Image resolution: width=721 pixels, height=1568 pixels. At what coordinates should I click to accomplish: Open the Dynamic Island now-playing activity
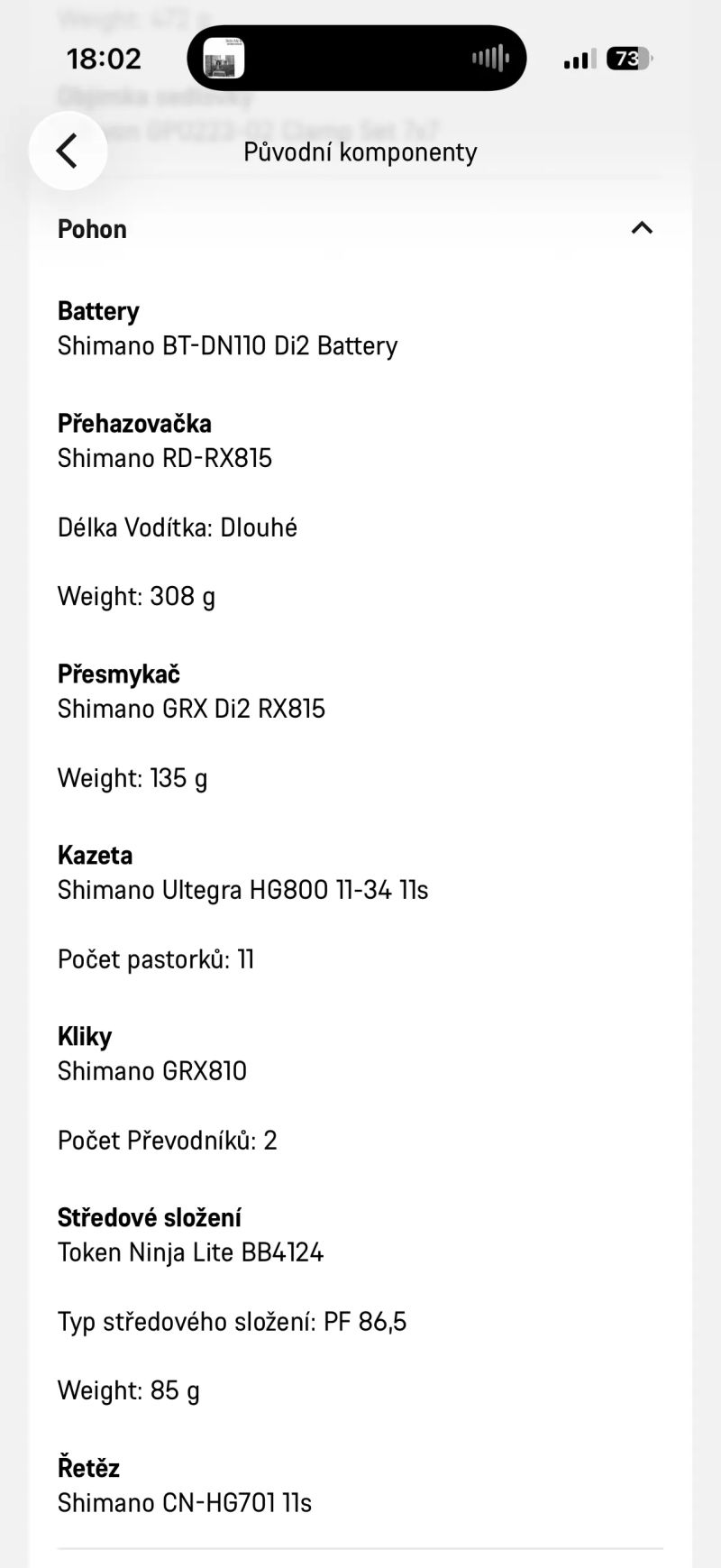coord(357,59)
